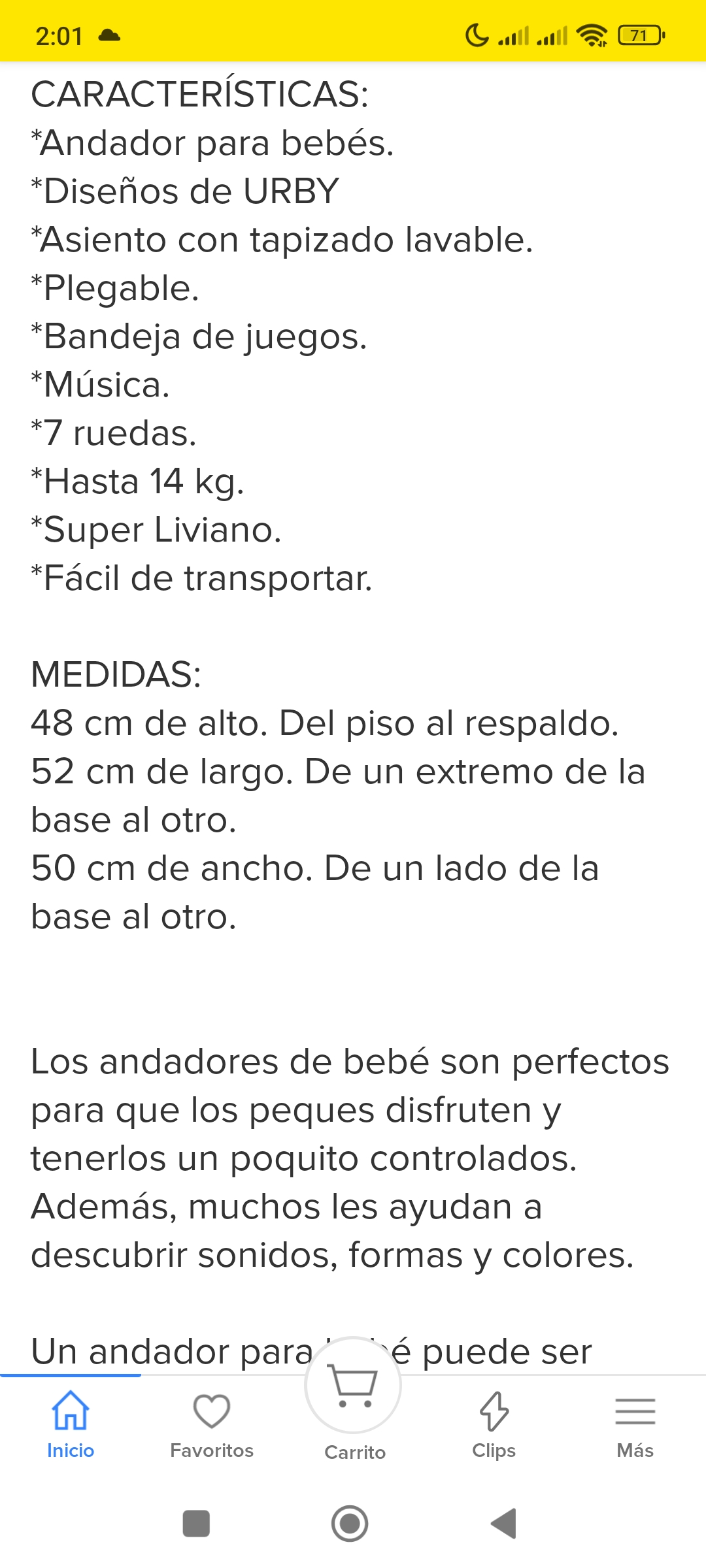Go to the Clips tab
Screen dimensions: 706x1568
[494, 1424]
